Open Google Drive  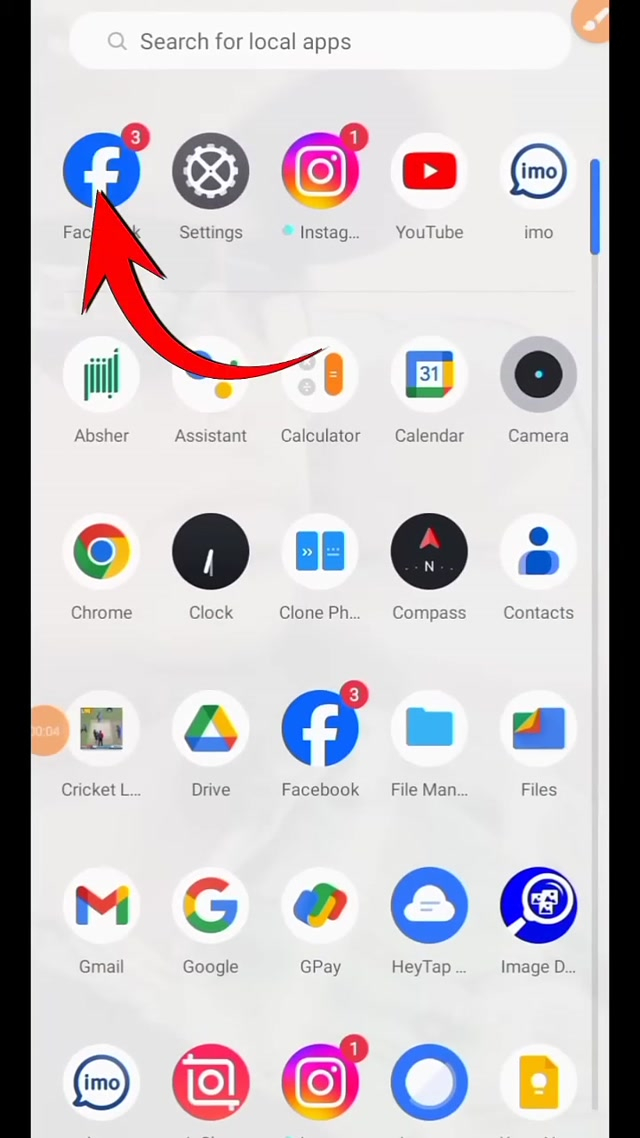coord(211,729)
